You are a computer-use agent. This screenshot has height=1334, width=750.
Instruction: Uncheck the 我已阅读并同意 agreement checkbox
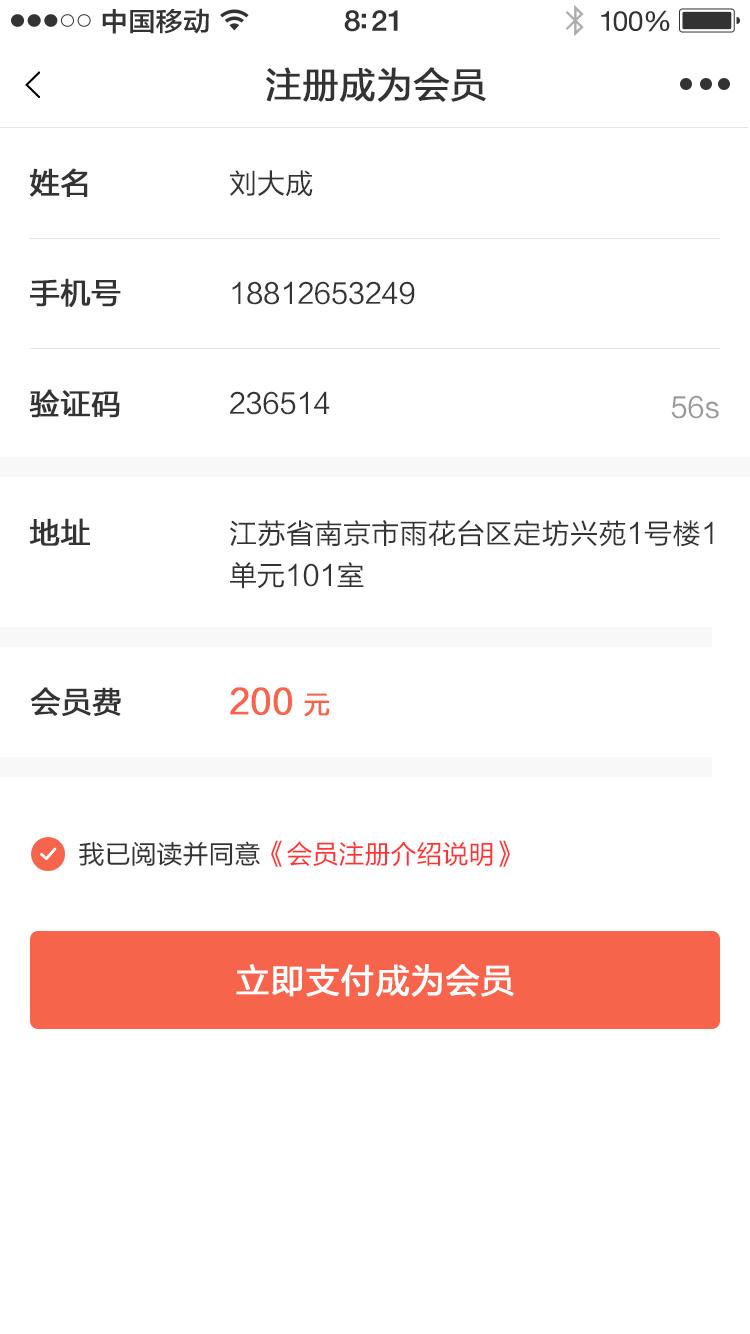(x=48, y=854)
